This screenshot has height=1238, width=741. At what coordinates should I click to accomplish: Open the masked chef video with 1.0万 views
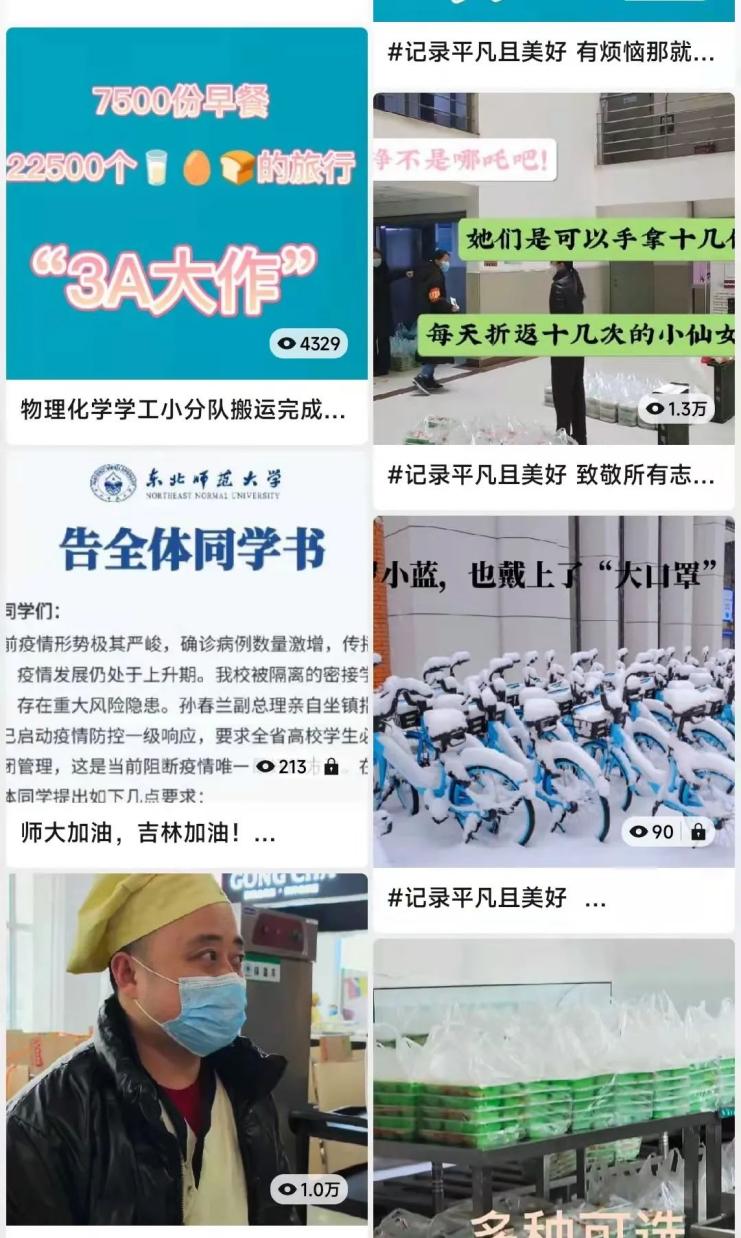(x=187, y=1050)
